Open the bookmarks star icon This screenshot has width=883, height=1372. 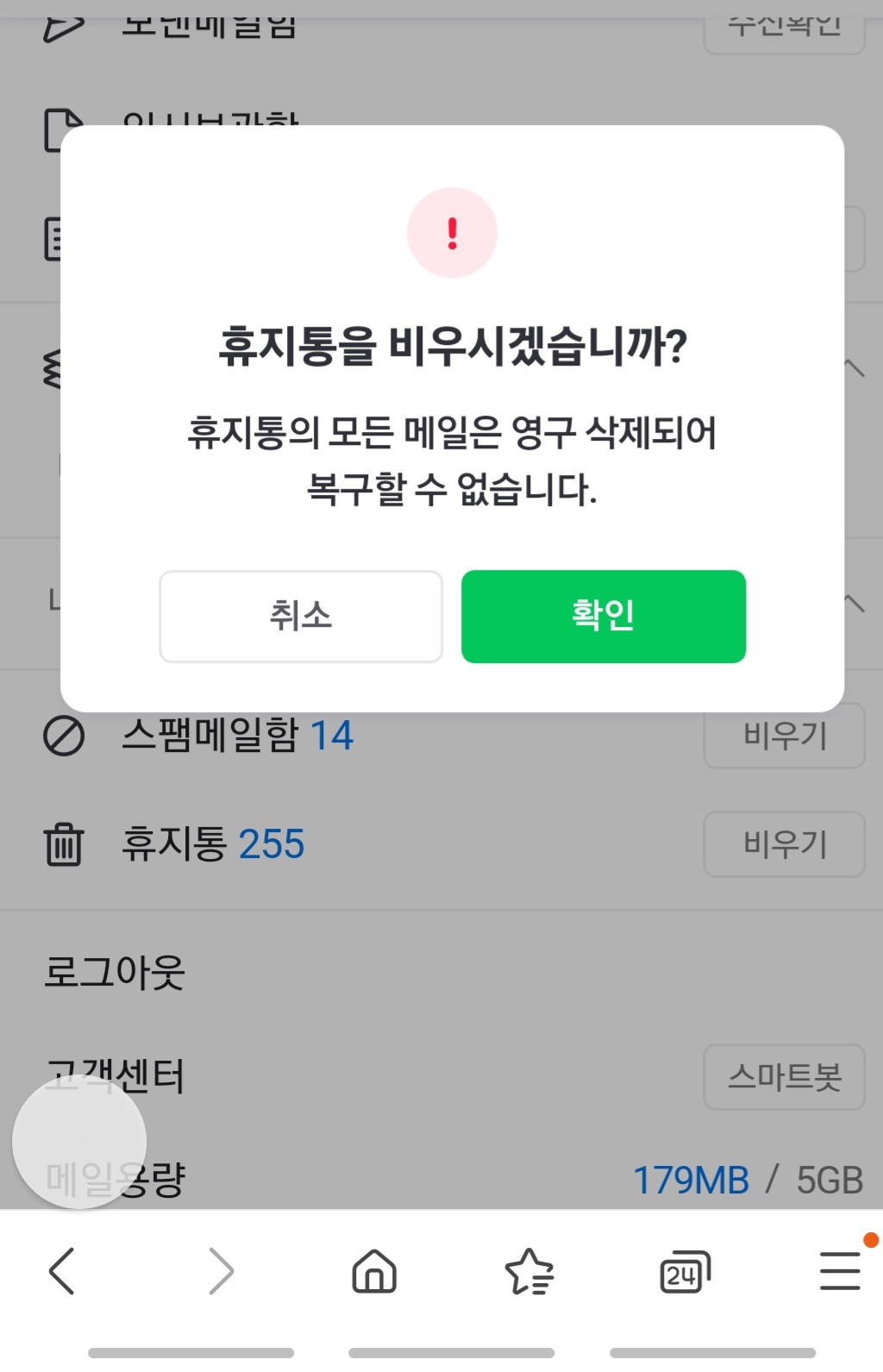click(529, 1271)
